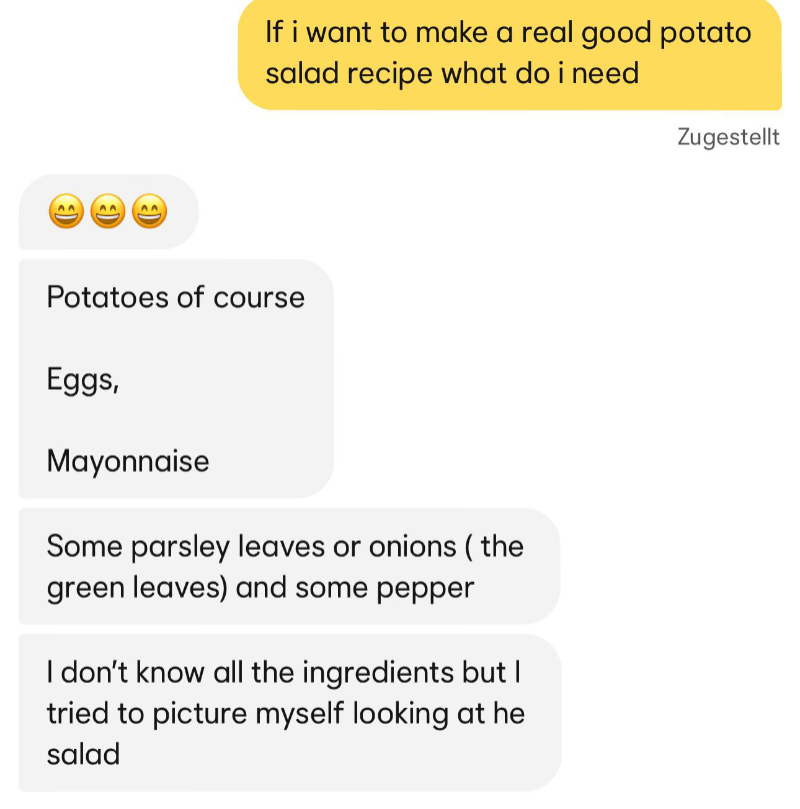The width and height of the screenshot is (800, 809).
Task: Click the 'I don't know all the ingredients' message
Action: click(x=290, y=713)
